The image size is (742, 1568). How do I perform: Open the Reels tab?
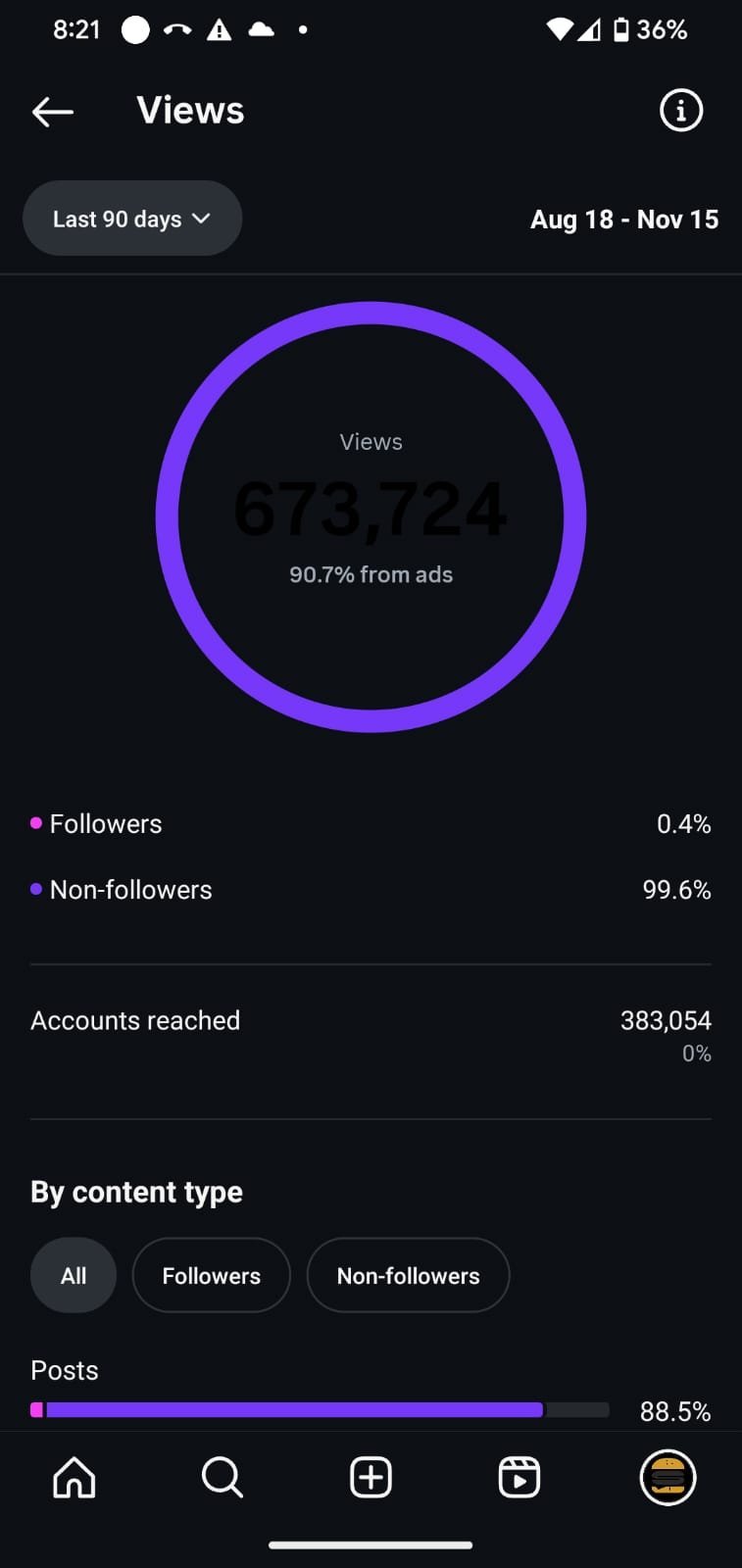pos(519,1477)
